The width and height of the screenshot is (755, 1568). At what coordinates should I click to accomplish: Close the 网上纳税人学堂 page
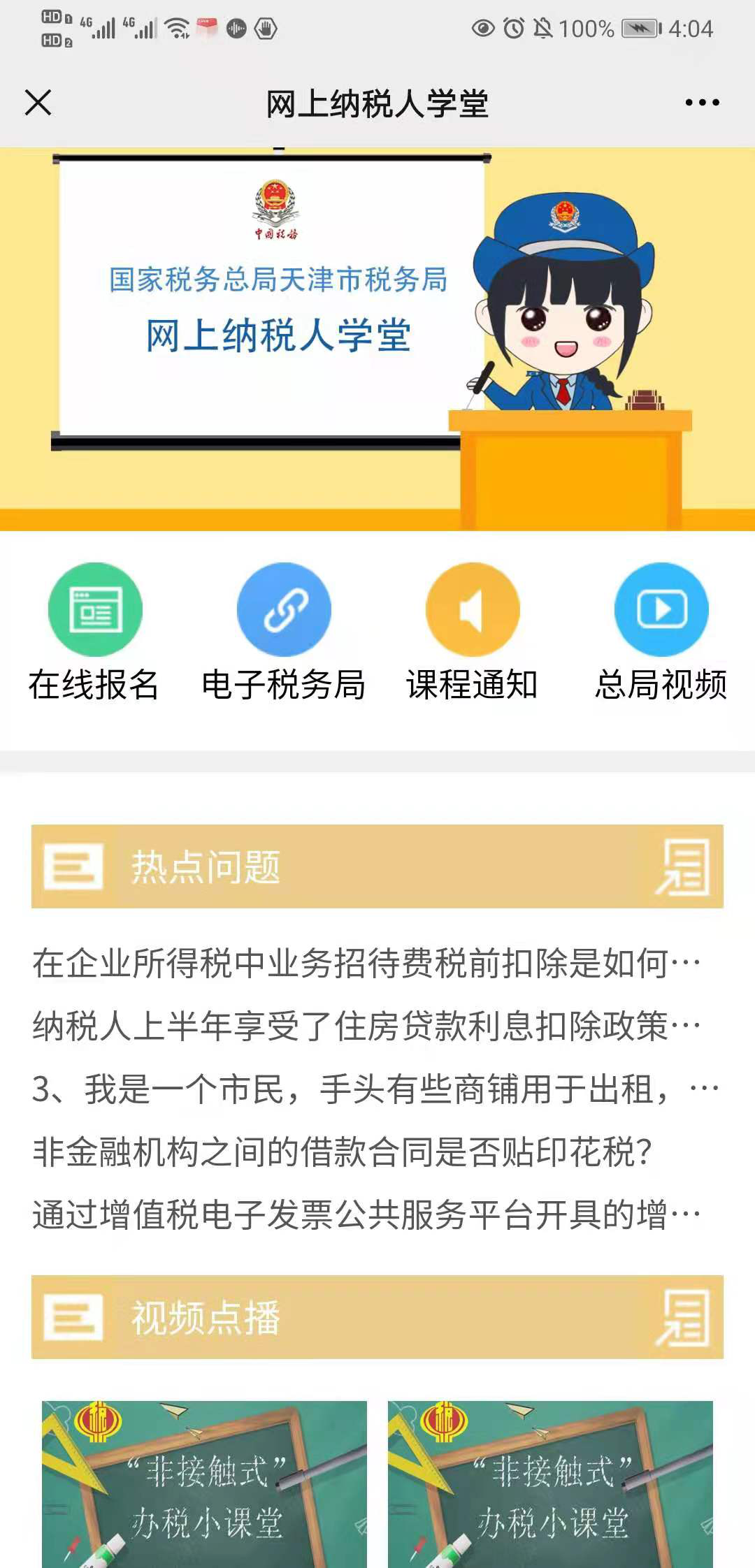38,103
